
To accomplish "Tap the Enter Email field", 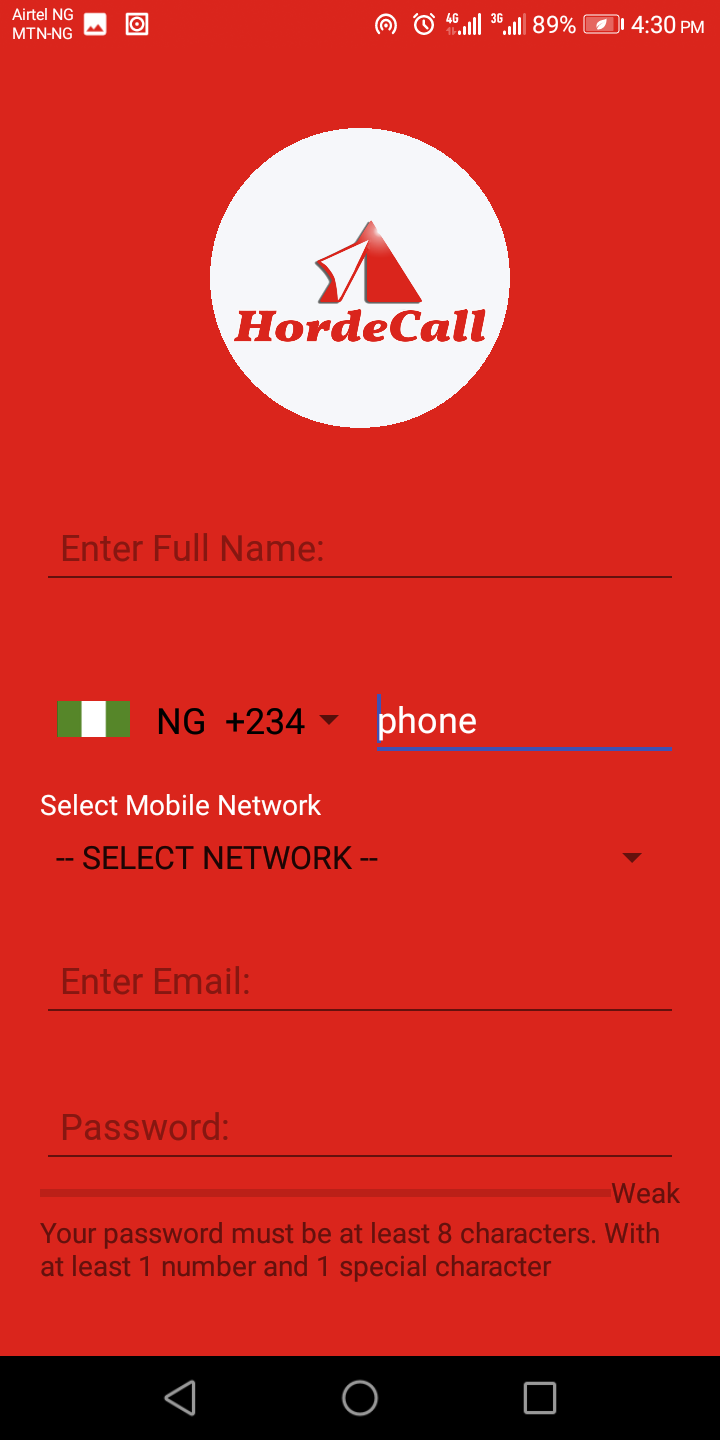I will [x=359, y=982].
